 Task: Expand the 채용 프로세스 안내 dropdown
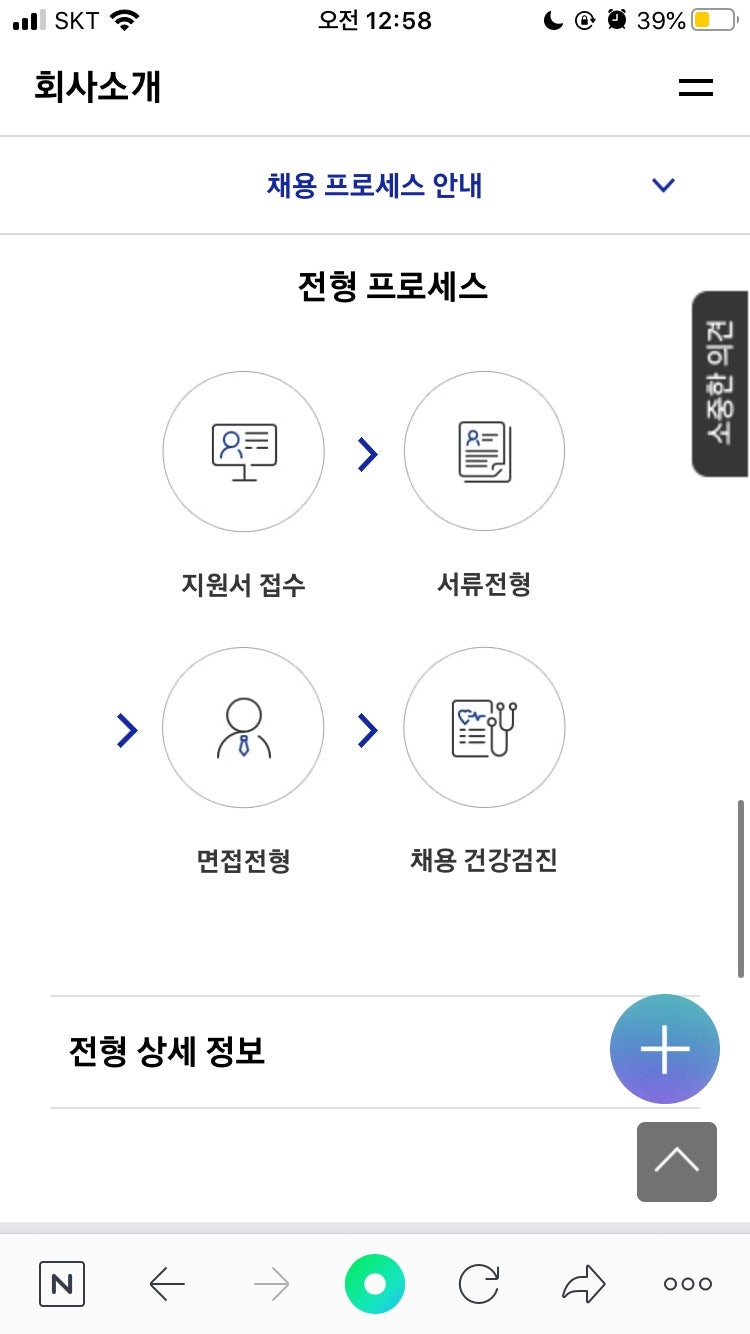point(663,185)
